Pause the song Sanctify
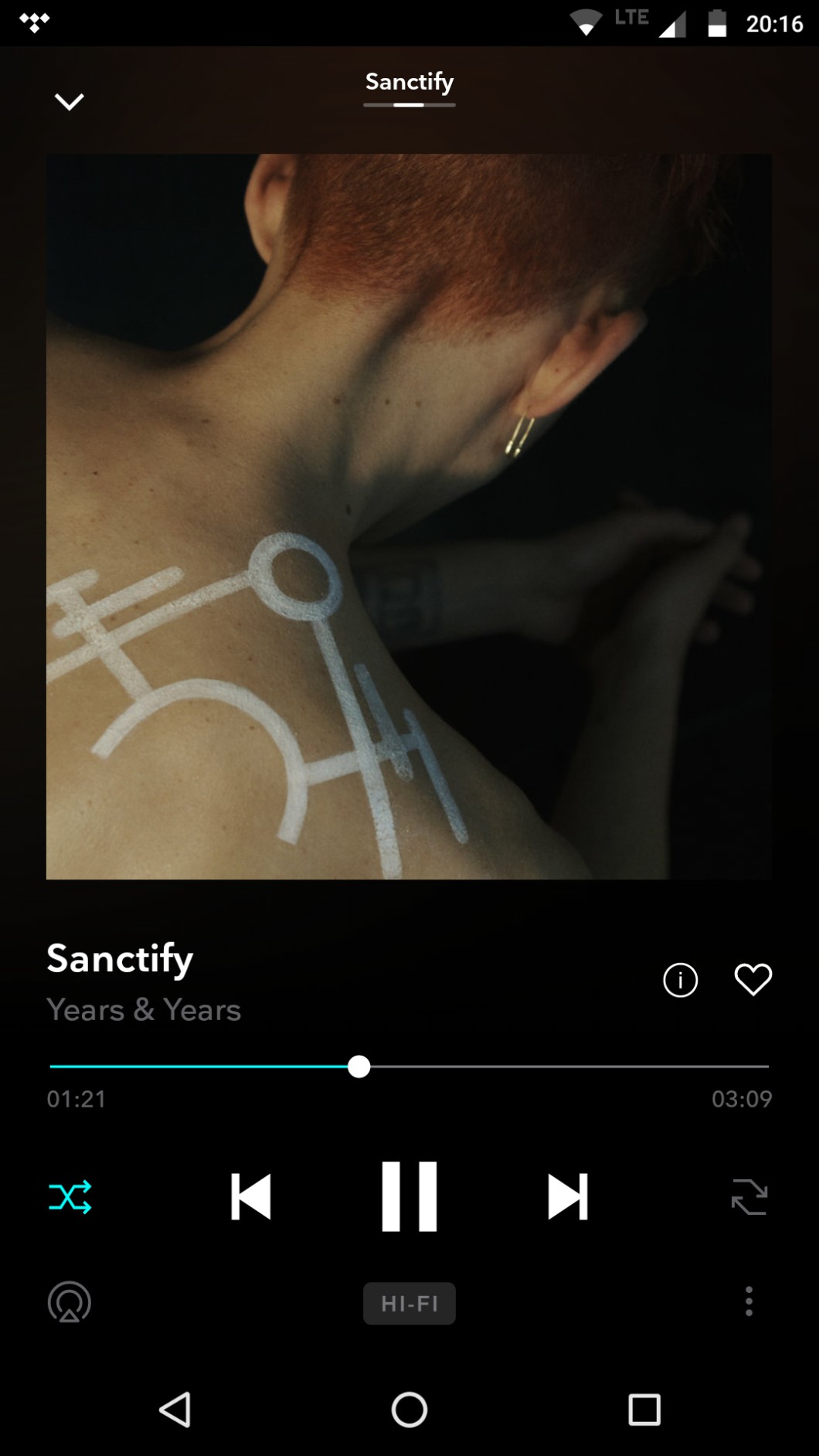Image resolution: width=819 pixels, height=1456 pixels. pyautogui.click(x=409, y=1196)
